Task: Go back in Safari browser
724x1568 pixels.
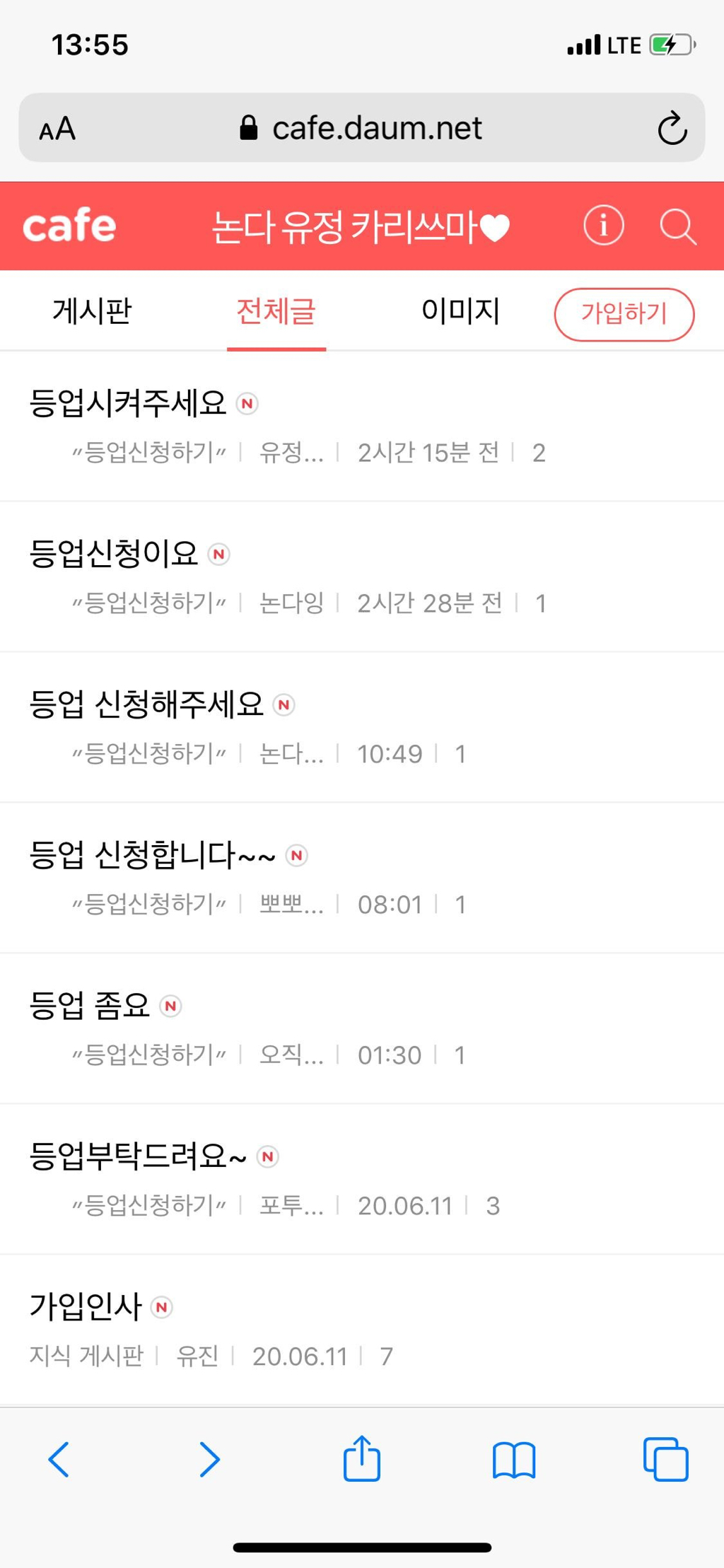Action: [59, 1459]
